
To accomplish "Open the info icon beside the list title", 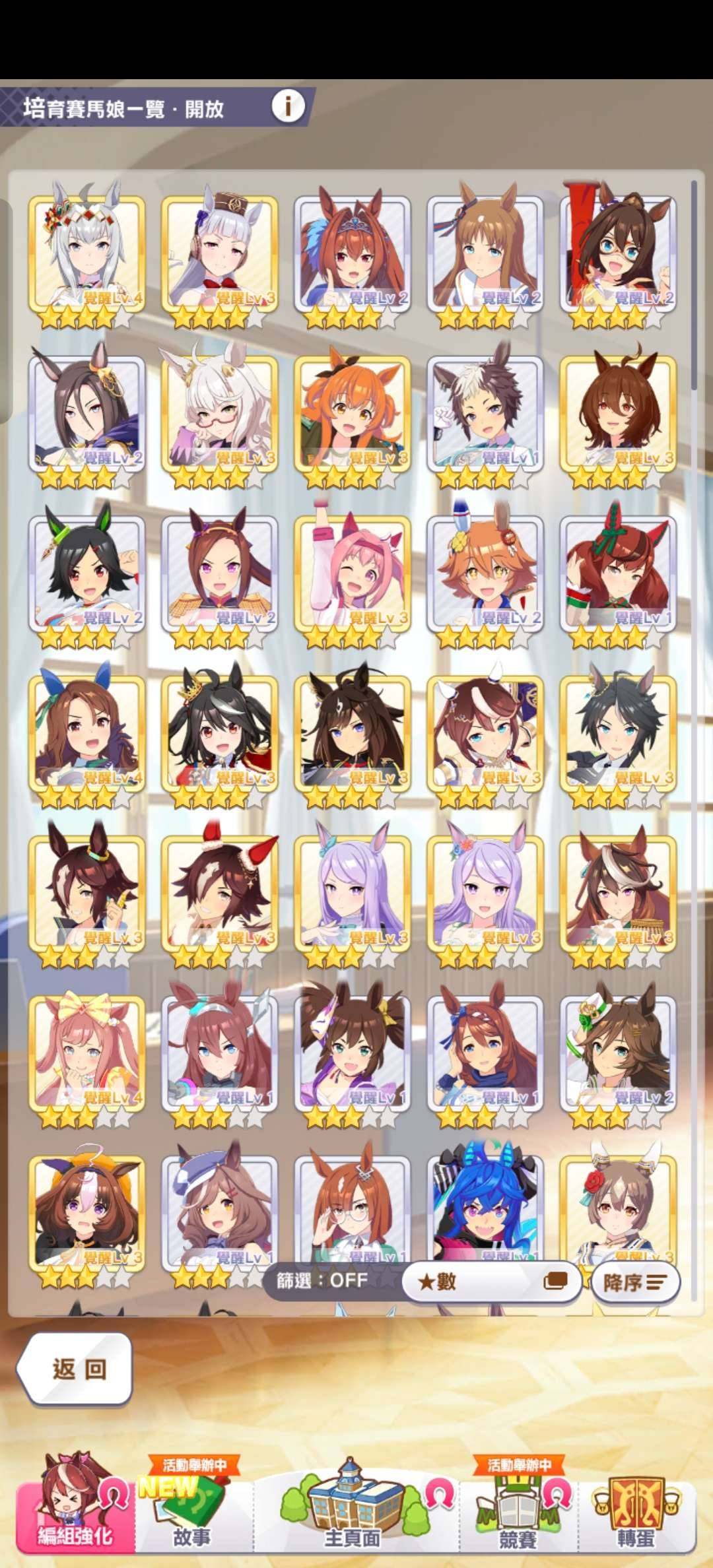I will tap(288, 106).
